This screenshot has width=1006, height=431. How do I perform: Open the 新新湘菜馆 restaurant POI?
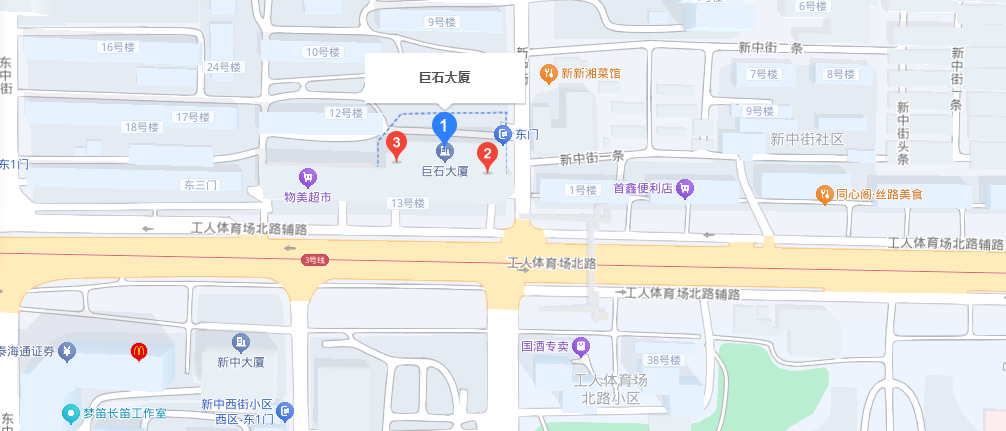pyautogui.click(x=548, y=74)
